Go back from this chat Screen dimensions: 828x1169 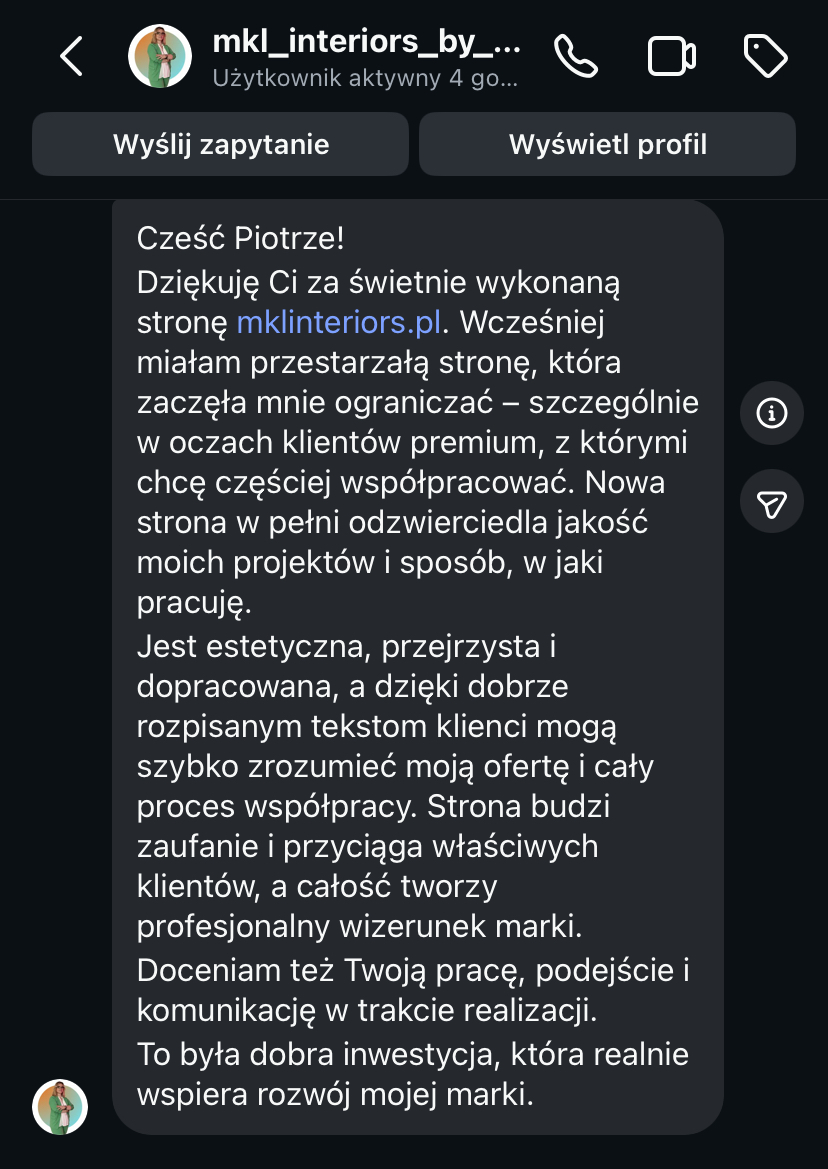click(71, 57)
